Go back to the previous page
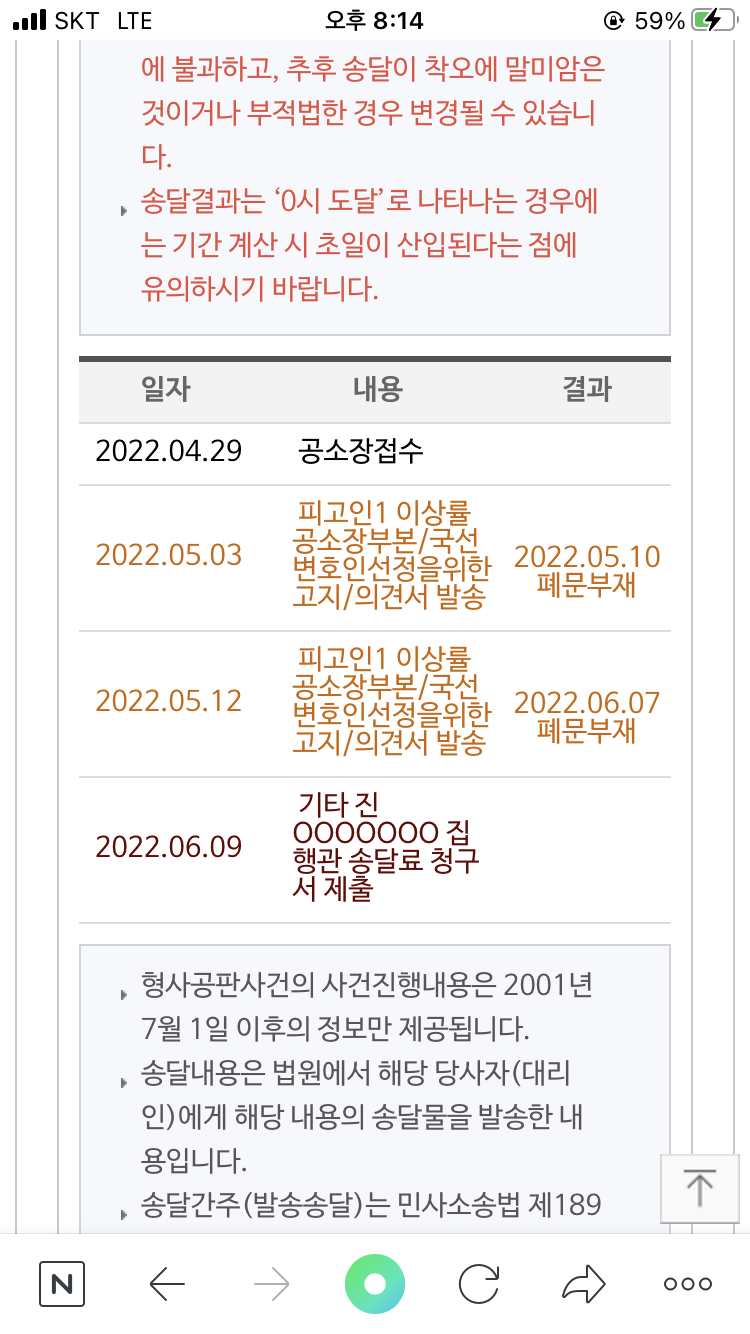This screenshot has height=1334, width=750. (167, 1284)
